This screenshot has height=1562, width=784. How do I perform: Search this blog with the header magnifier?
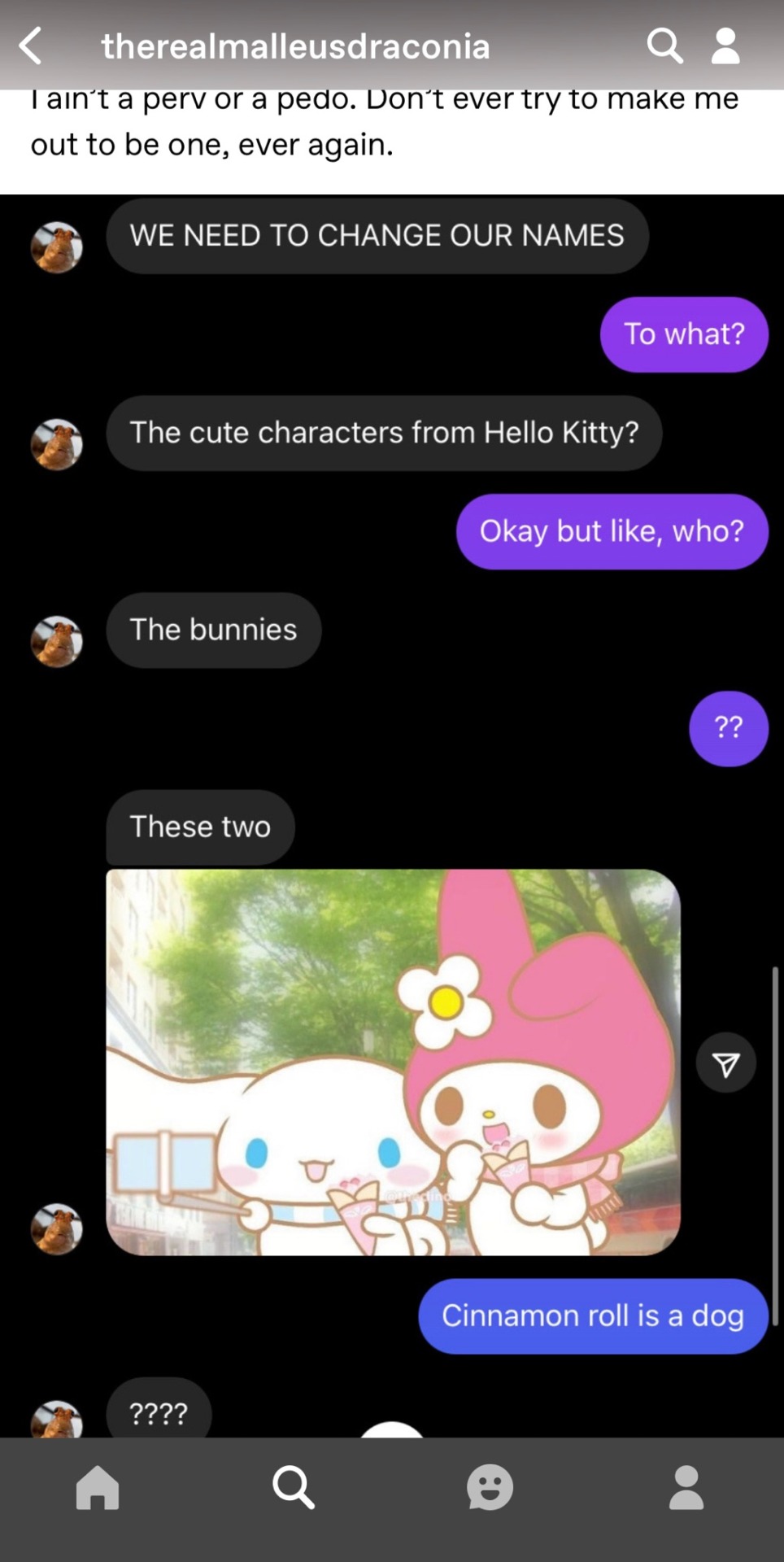point(664,46)
